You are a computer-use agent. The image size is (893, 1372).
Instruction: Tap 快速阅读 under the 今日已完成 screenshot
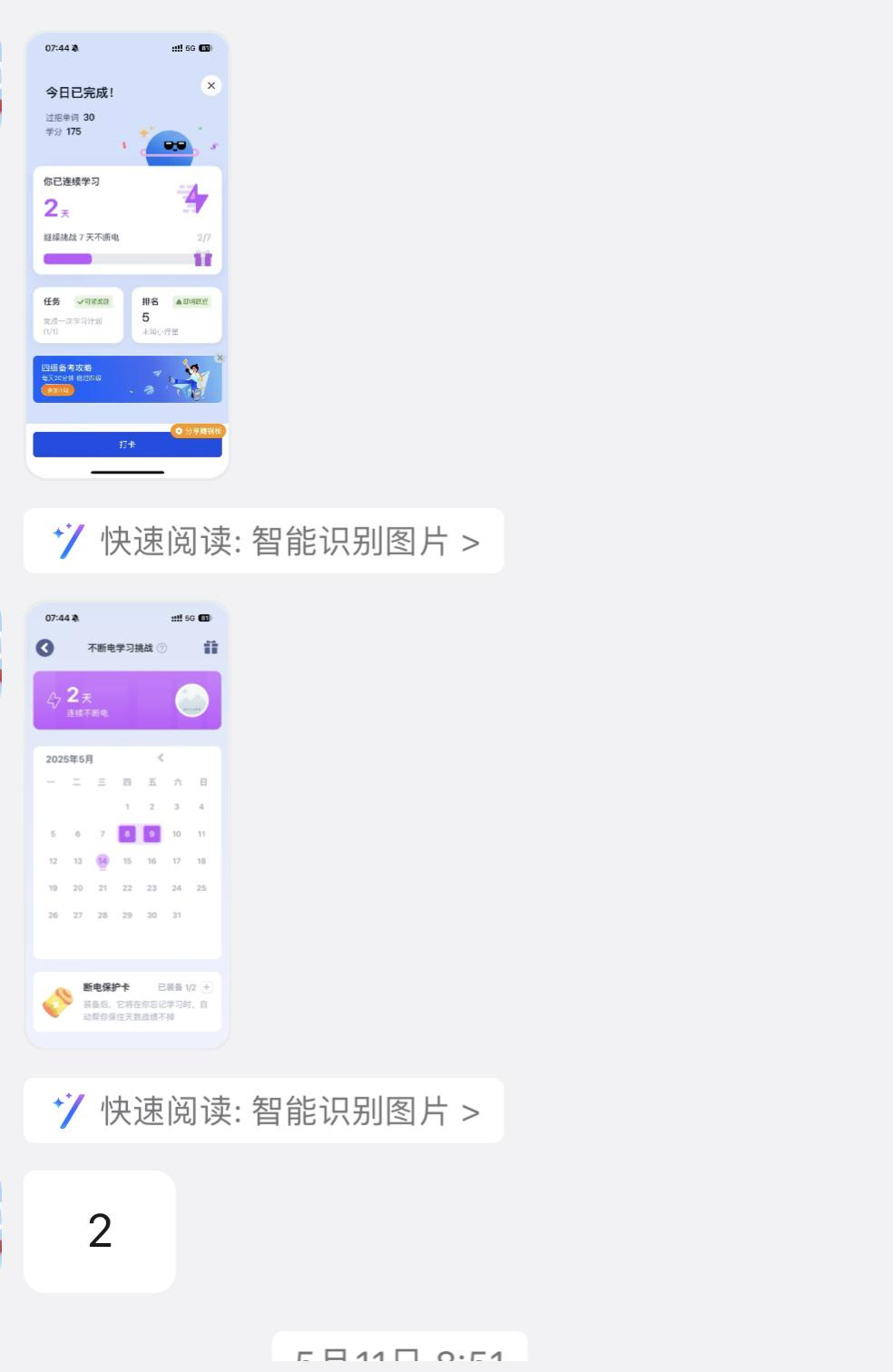pos(264,542)
